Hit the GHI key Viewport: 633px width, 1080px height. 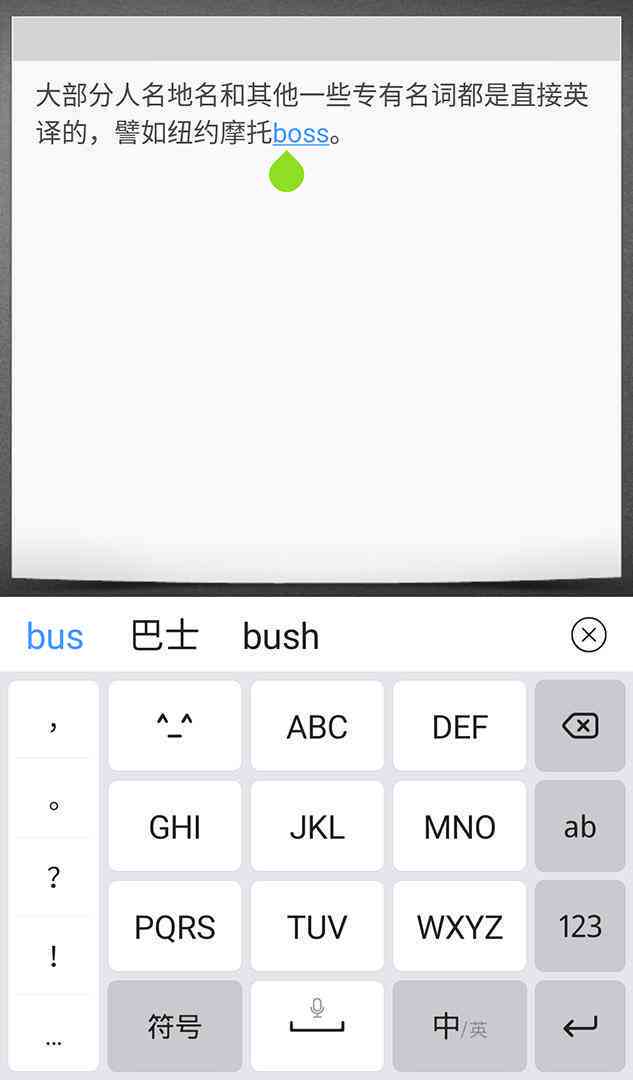[175, 827]
